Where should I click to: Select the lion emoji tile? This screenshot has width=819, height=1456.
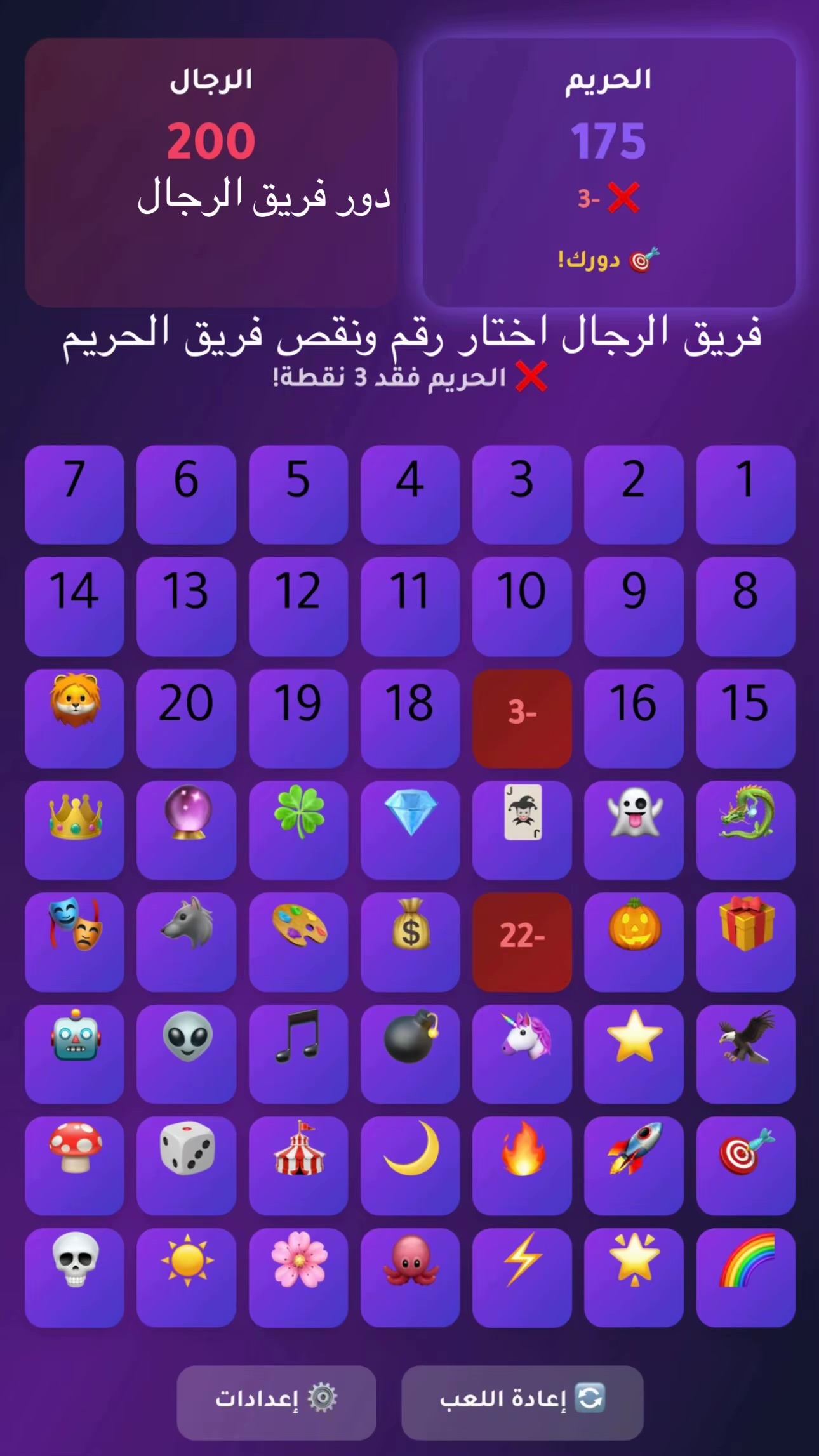click(x=74, y=717)
